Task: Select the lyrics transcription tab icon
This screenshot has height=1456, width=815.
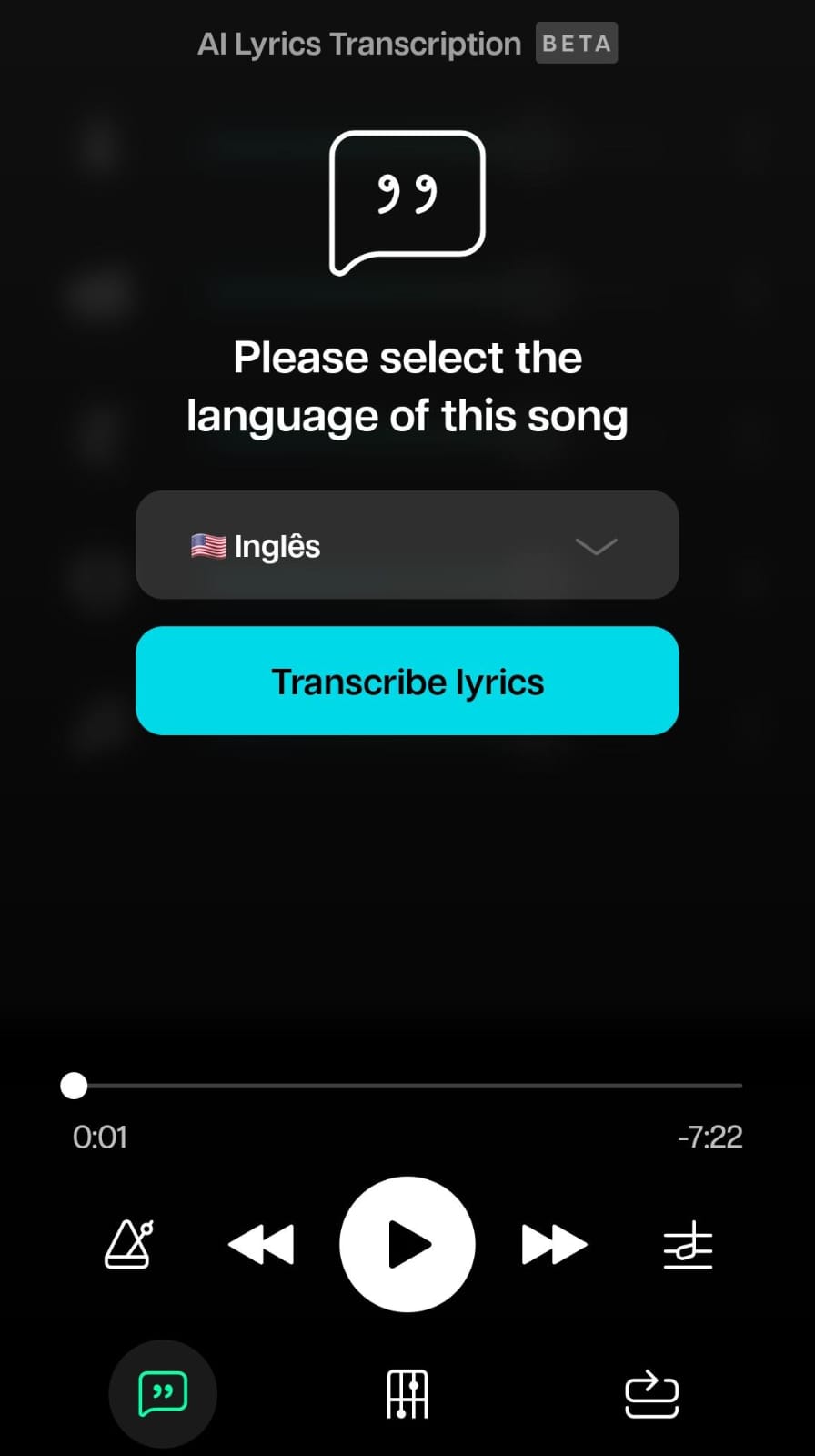Action: (x=163, y=1393)
